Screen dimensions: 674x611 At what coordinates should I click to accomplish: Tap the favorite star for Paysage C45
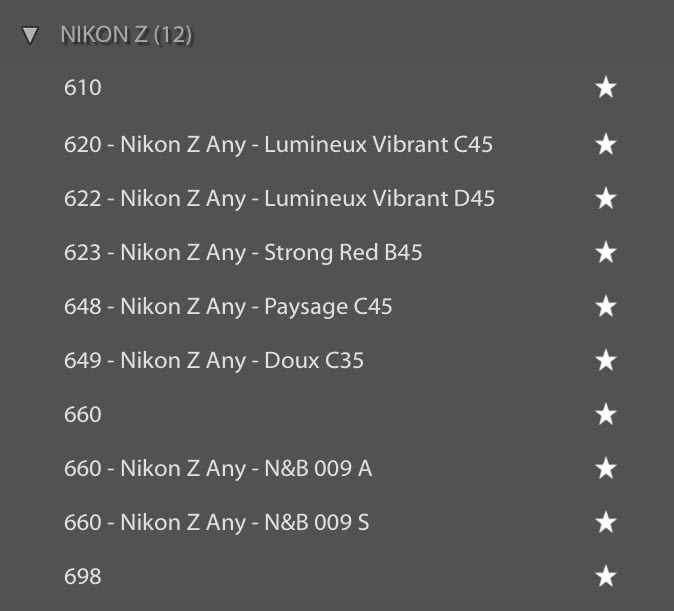(x=605, y=306)
